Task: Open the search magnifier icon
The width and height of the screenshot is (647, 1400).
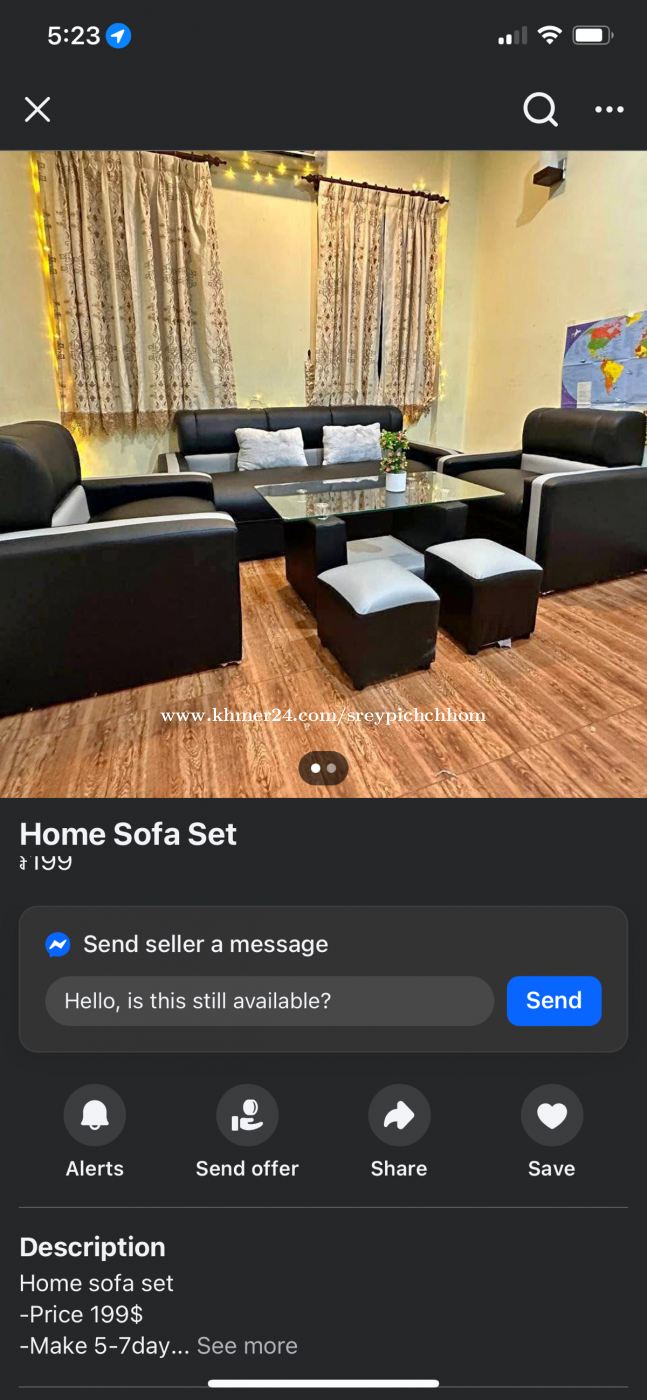Action: [541, 109]
